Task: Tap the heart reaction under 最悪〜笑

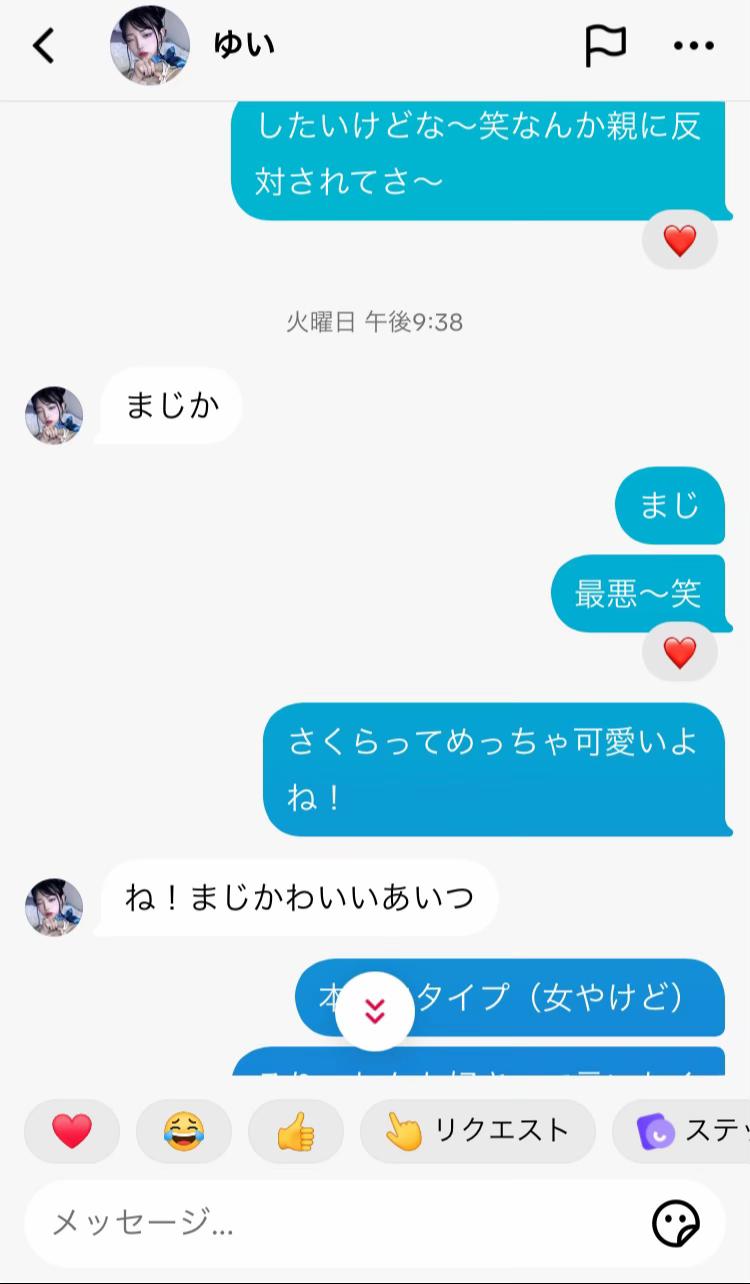Action: point(680,653)
